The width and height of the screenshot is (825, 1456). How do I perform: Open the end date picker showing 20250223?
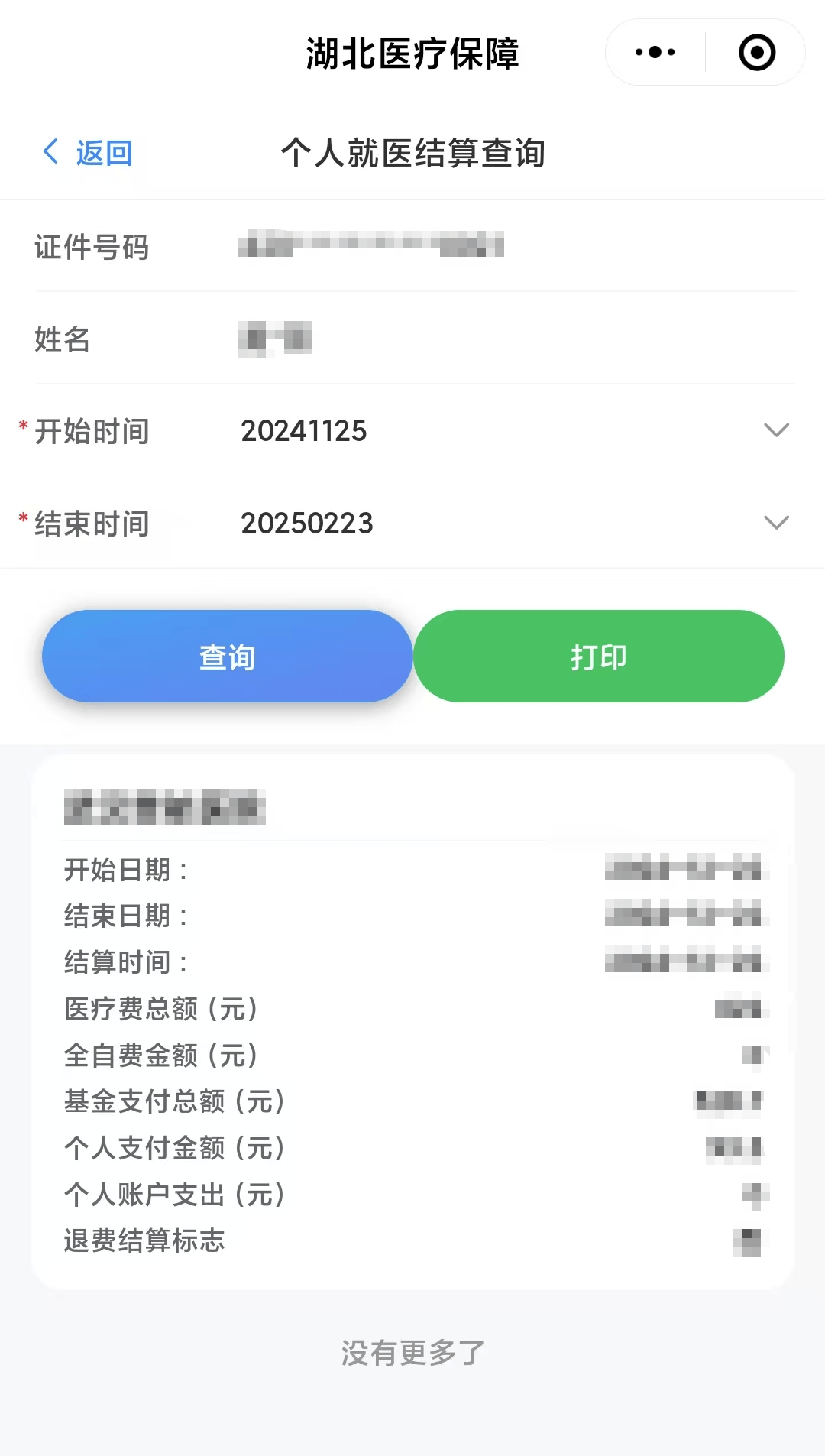click(x=308, y=523)
